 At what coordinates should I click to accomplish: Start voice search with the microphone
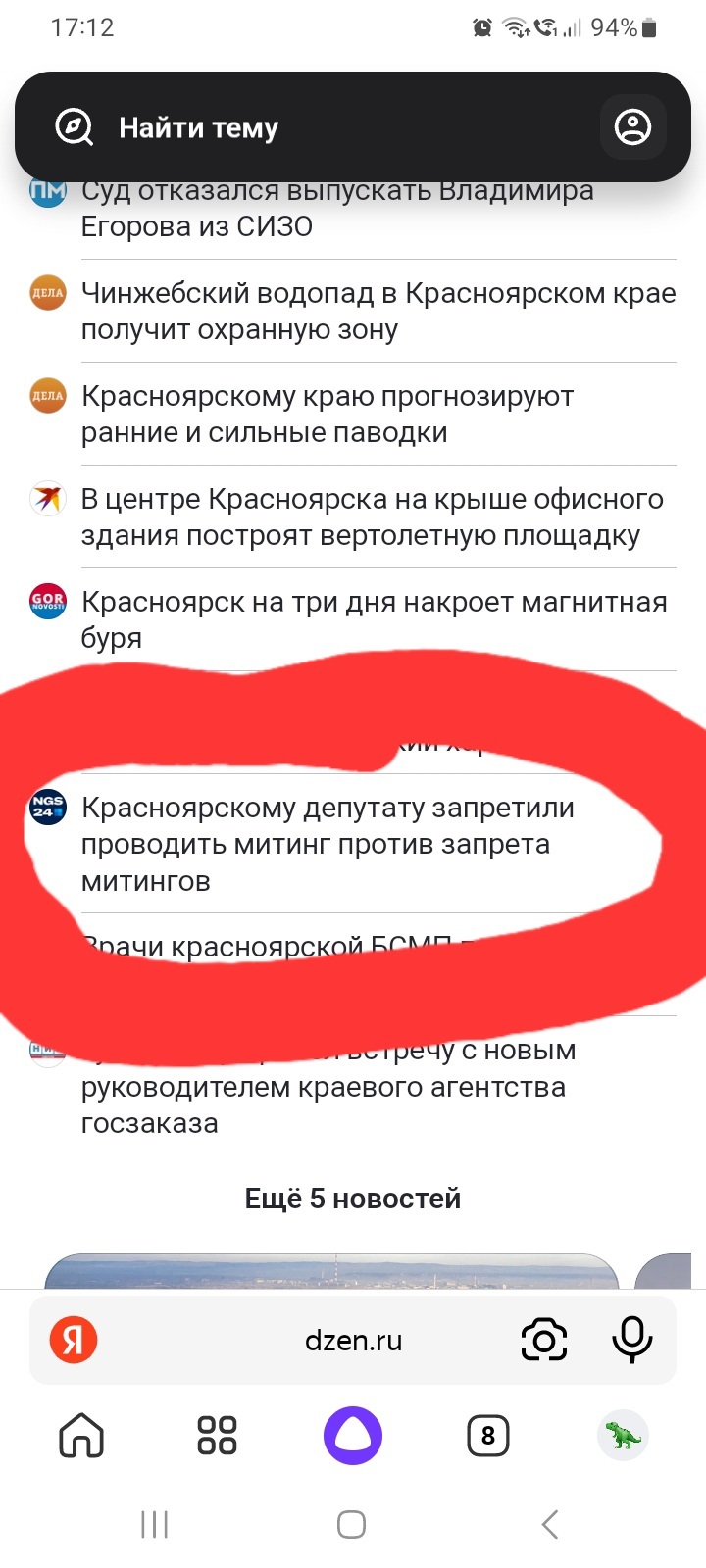pos(631,1340)
